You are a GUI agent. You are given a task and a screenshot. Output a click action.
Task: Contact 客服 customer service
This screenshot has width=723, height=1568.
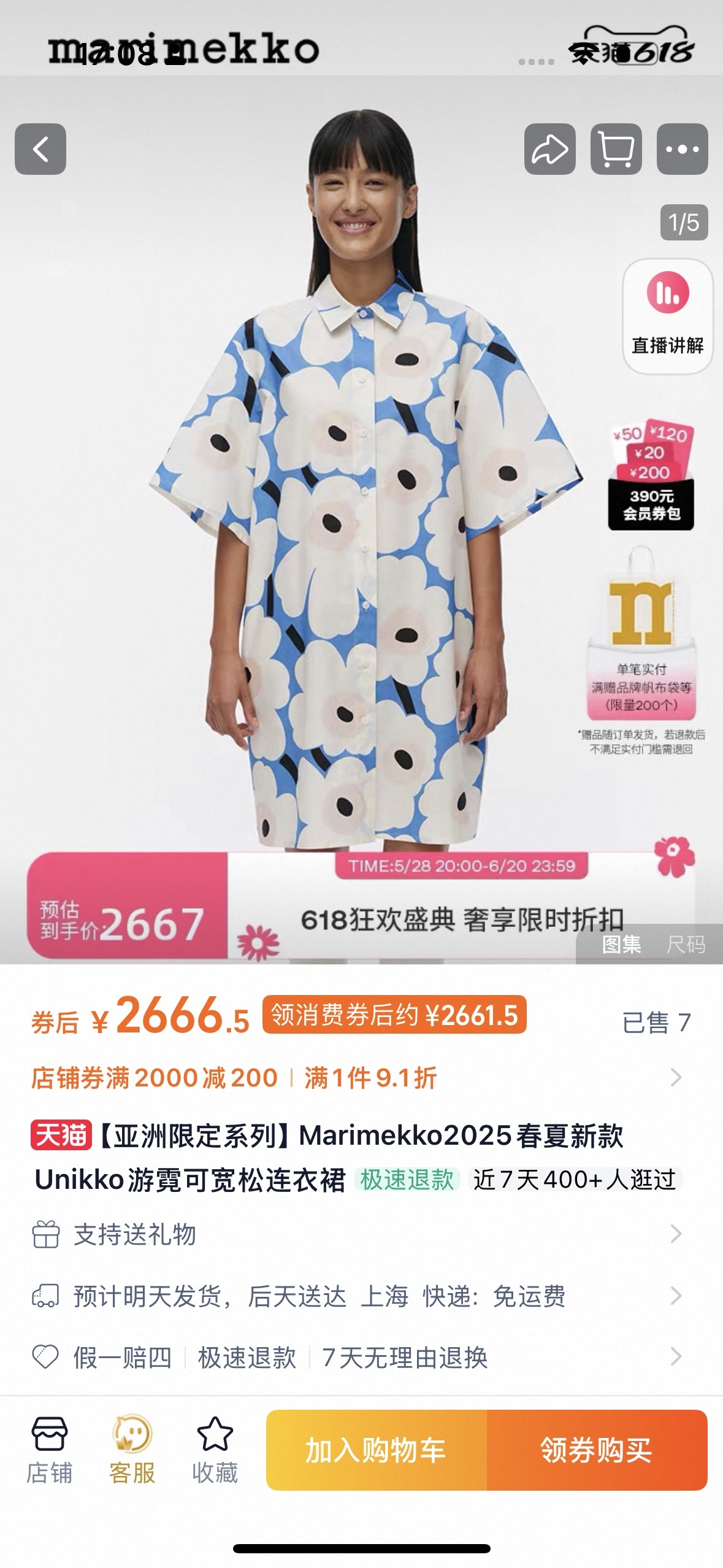pyautogui.click(x=132, y=1450)
